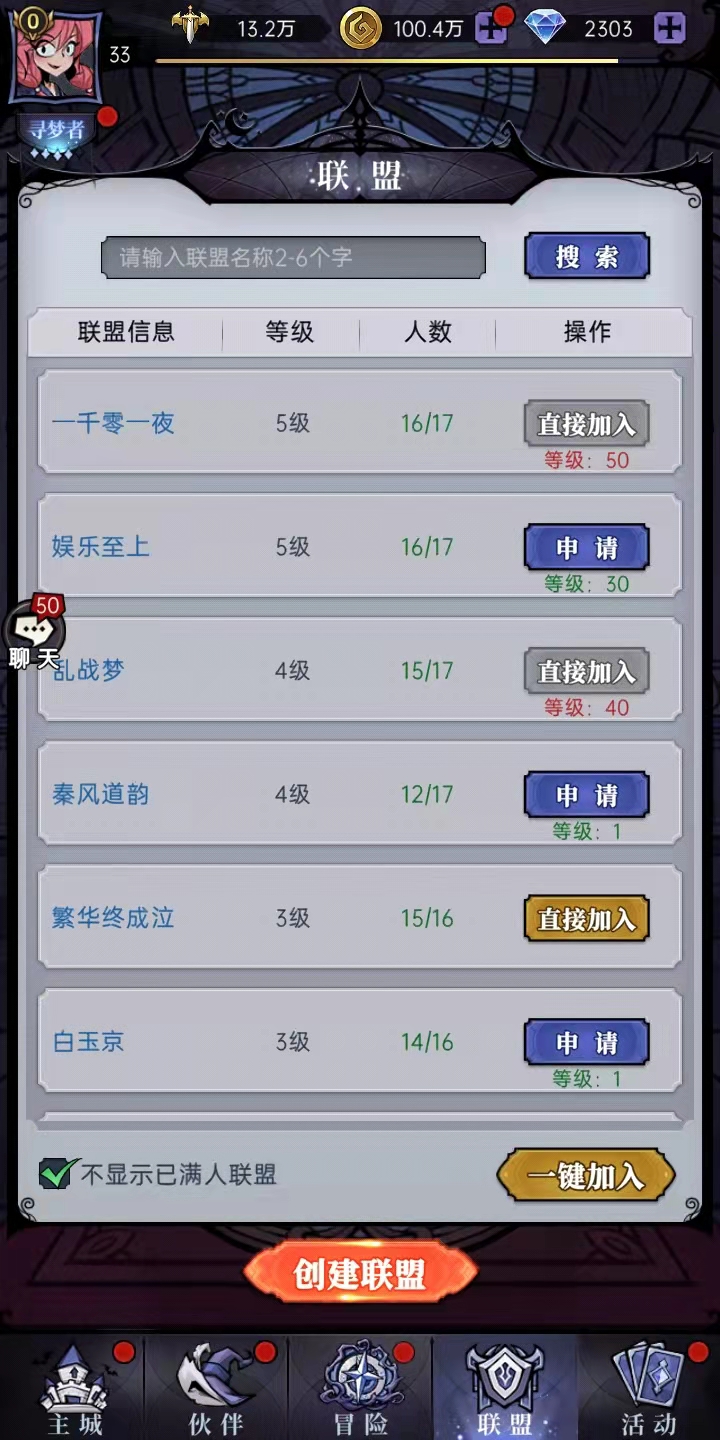This screenshot has height=1440, width=720.
Task: Add gold coins with the plus icon
Action: tap(490, 29)
